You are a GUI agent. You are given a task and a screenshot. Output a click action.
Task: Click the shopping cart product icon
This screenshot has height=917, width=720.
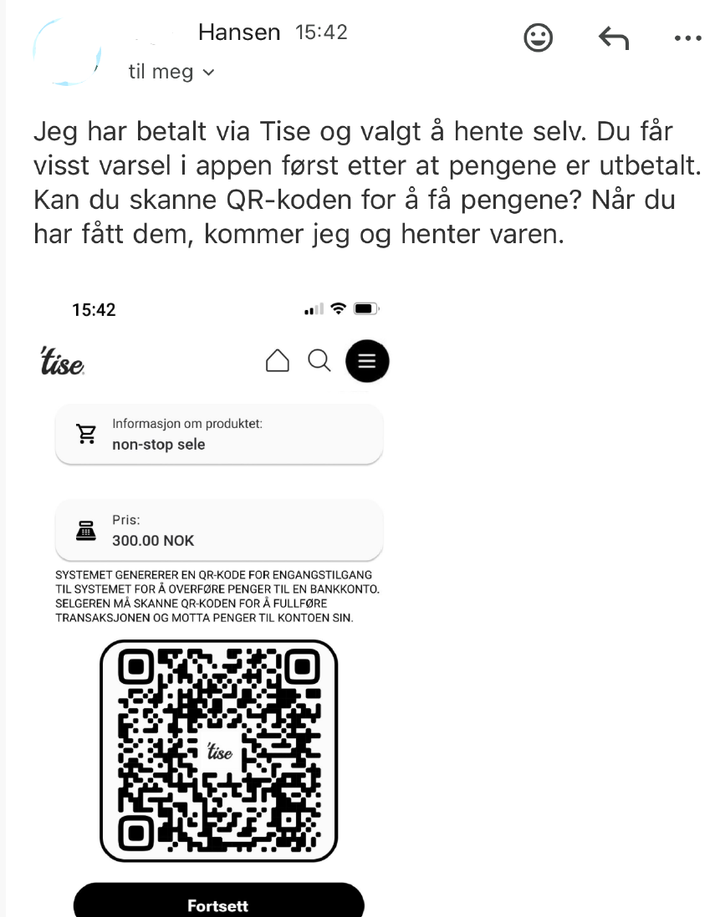85,433
